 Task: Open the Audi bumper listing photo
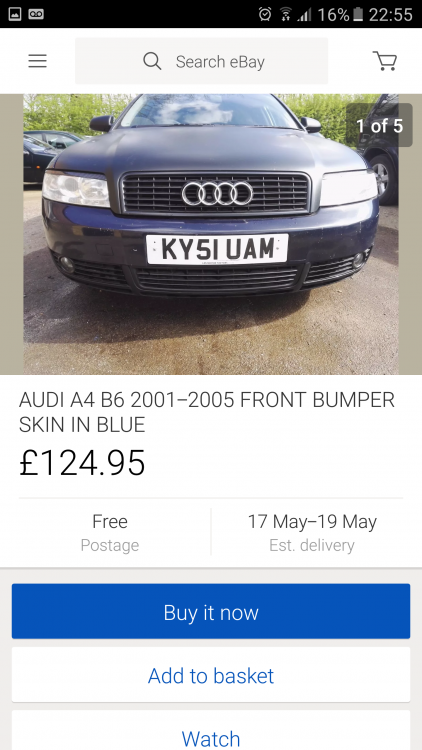click(211, 234)
